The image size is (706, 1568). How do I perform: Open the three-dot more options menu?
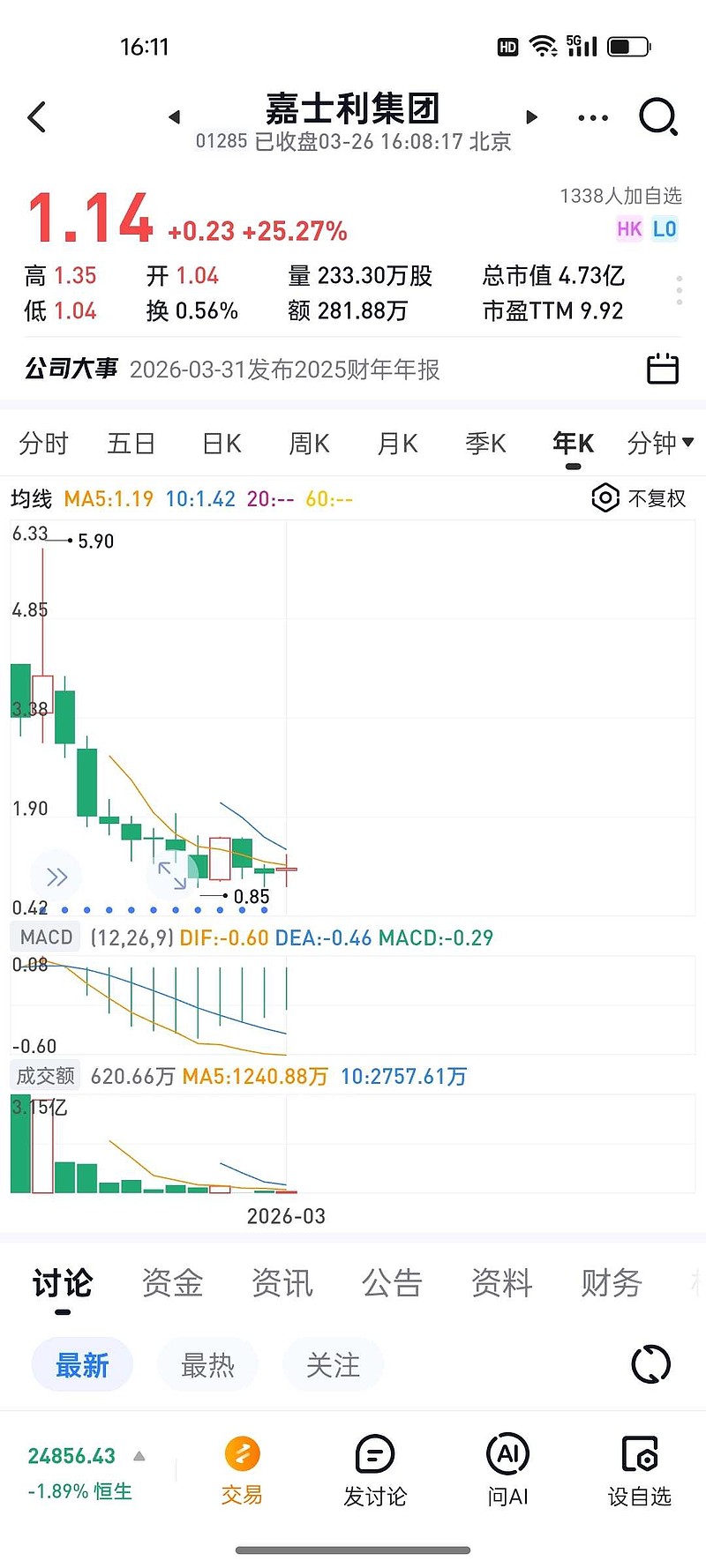(x=593, y=117)
